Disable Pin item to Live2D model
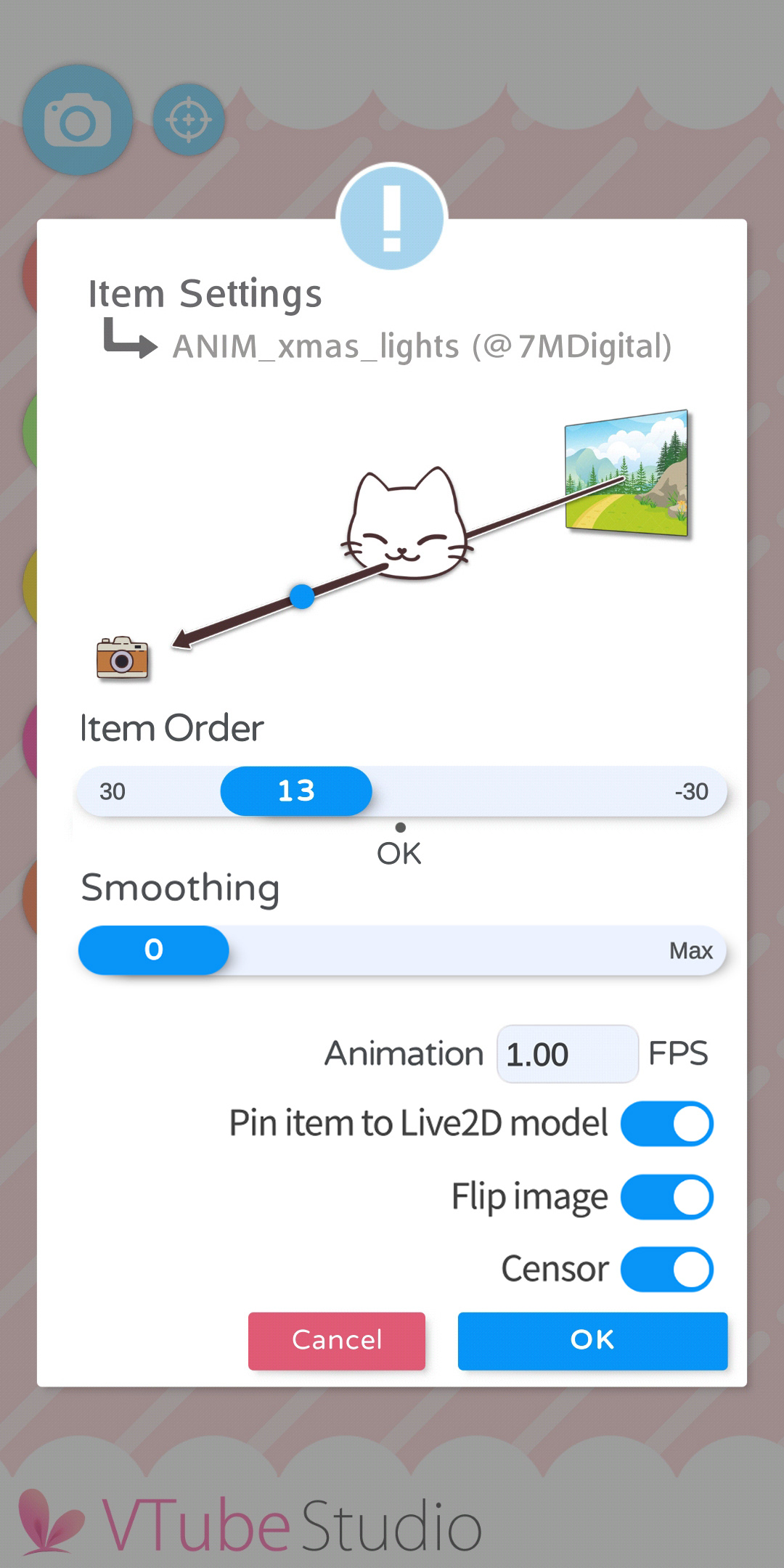This screenshot has height=1568, width=784. click(x=666, y=1124)
